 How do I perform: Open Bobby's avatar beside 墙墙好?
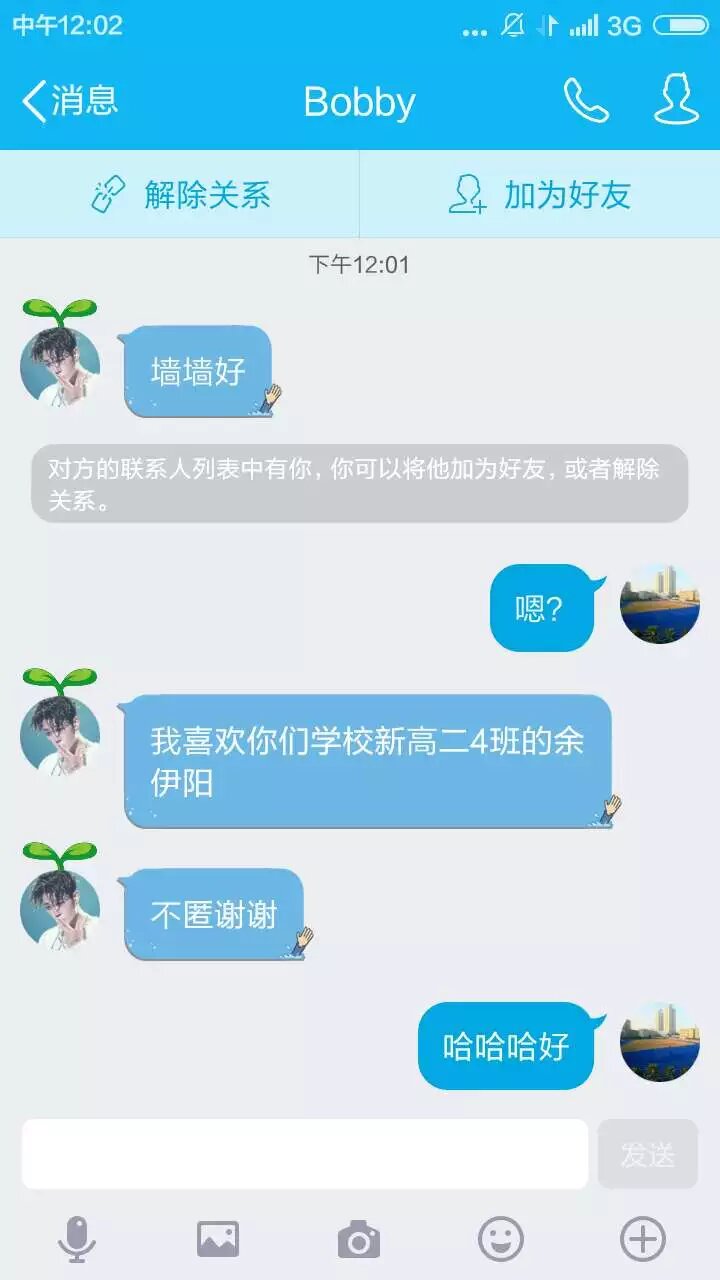click(x=60, y=367)
